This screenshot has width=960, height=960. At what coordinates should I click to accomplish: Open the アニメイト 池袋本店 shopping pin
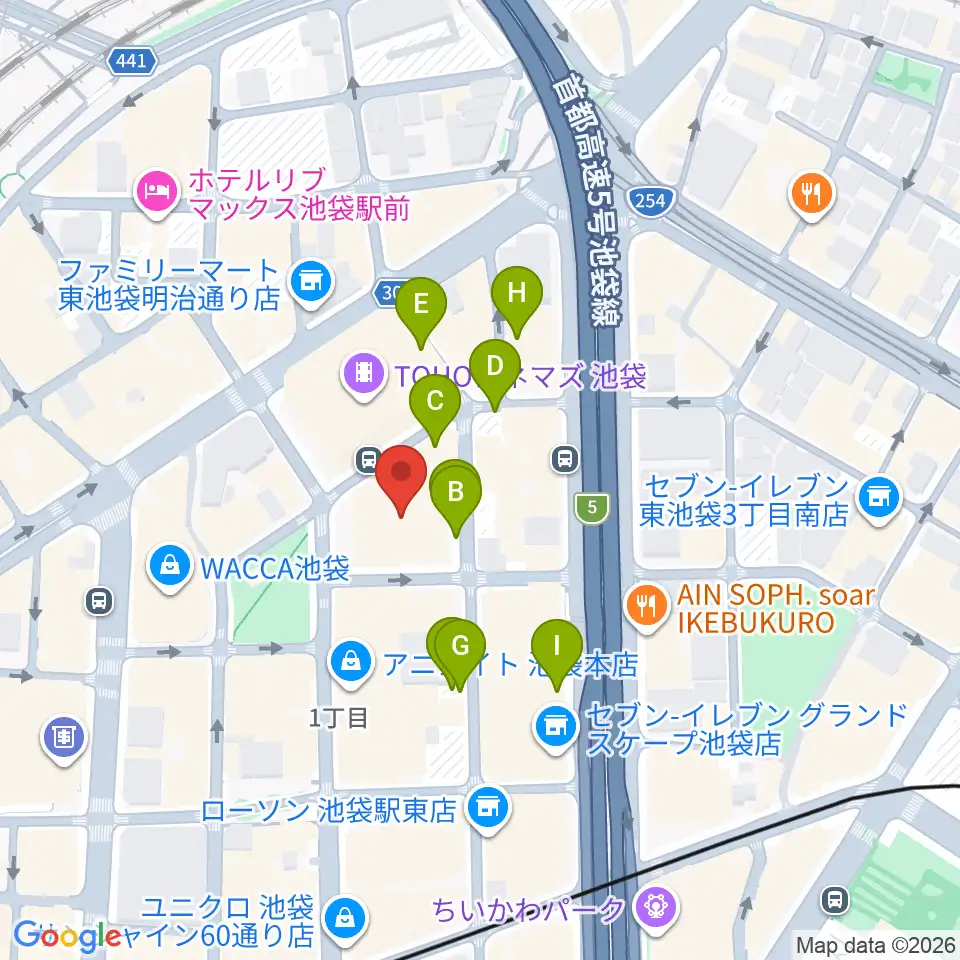coord(350,662)
